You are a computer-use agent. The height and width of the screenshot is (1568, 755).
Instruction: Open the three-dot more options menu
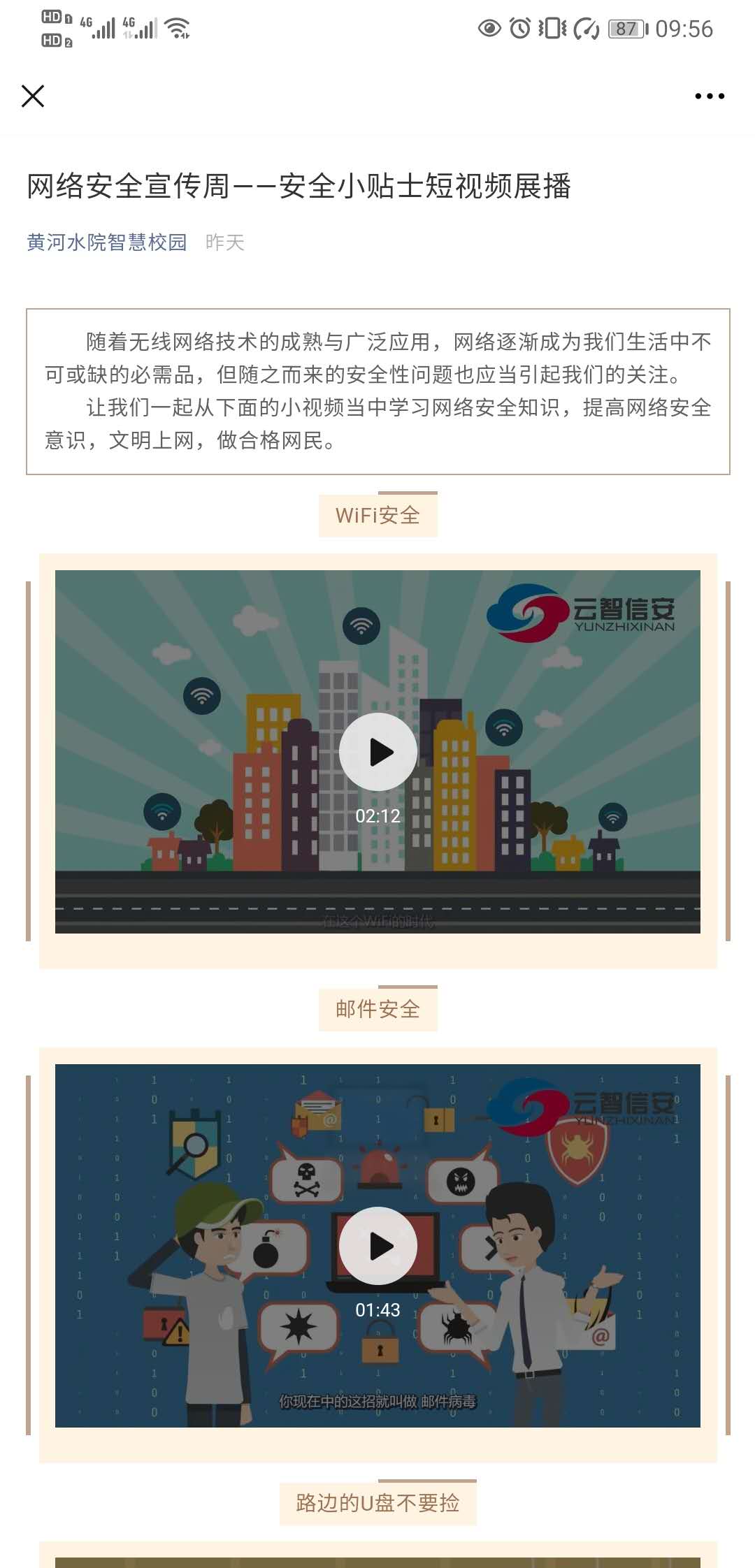coord(709,96)
